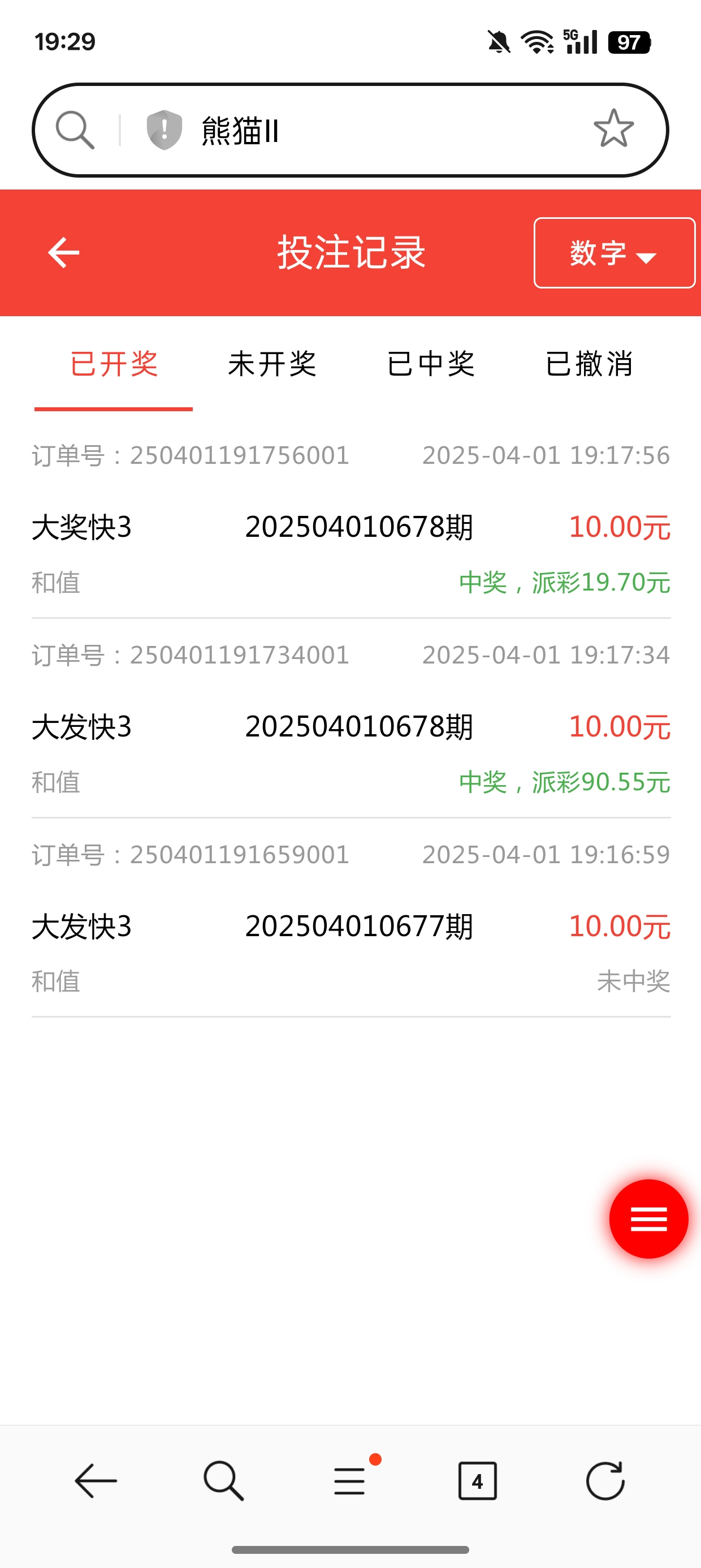Image resolution: width=701 pixels, height=1568 pixels.
Task: Open the site security shield icon
Action: coord(165,130)
